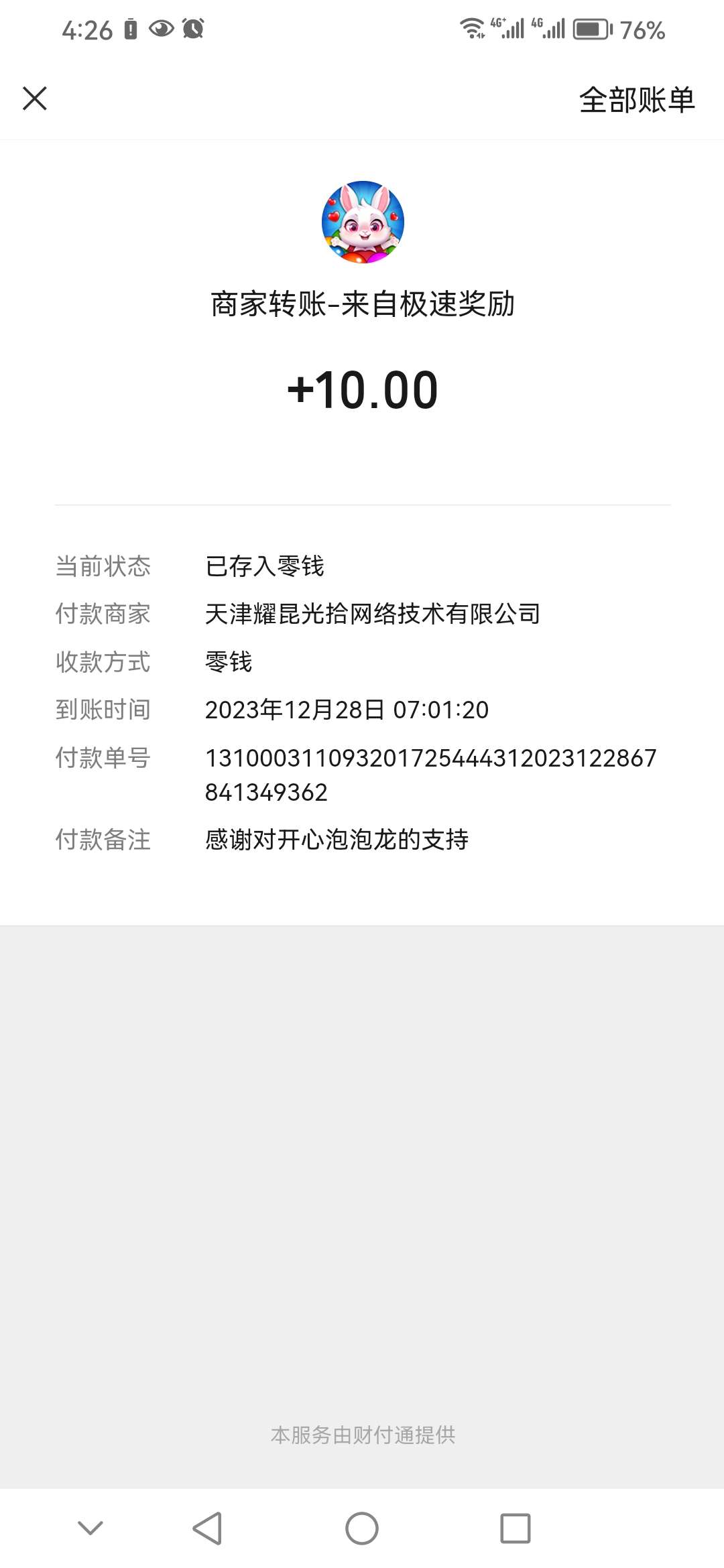Hide the navigation bar with the down arrow
This screenshot has width=724, height=1568.
coord(90,1528)
